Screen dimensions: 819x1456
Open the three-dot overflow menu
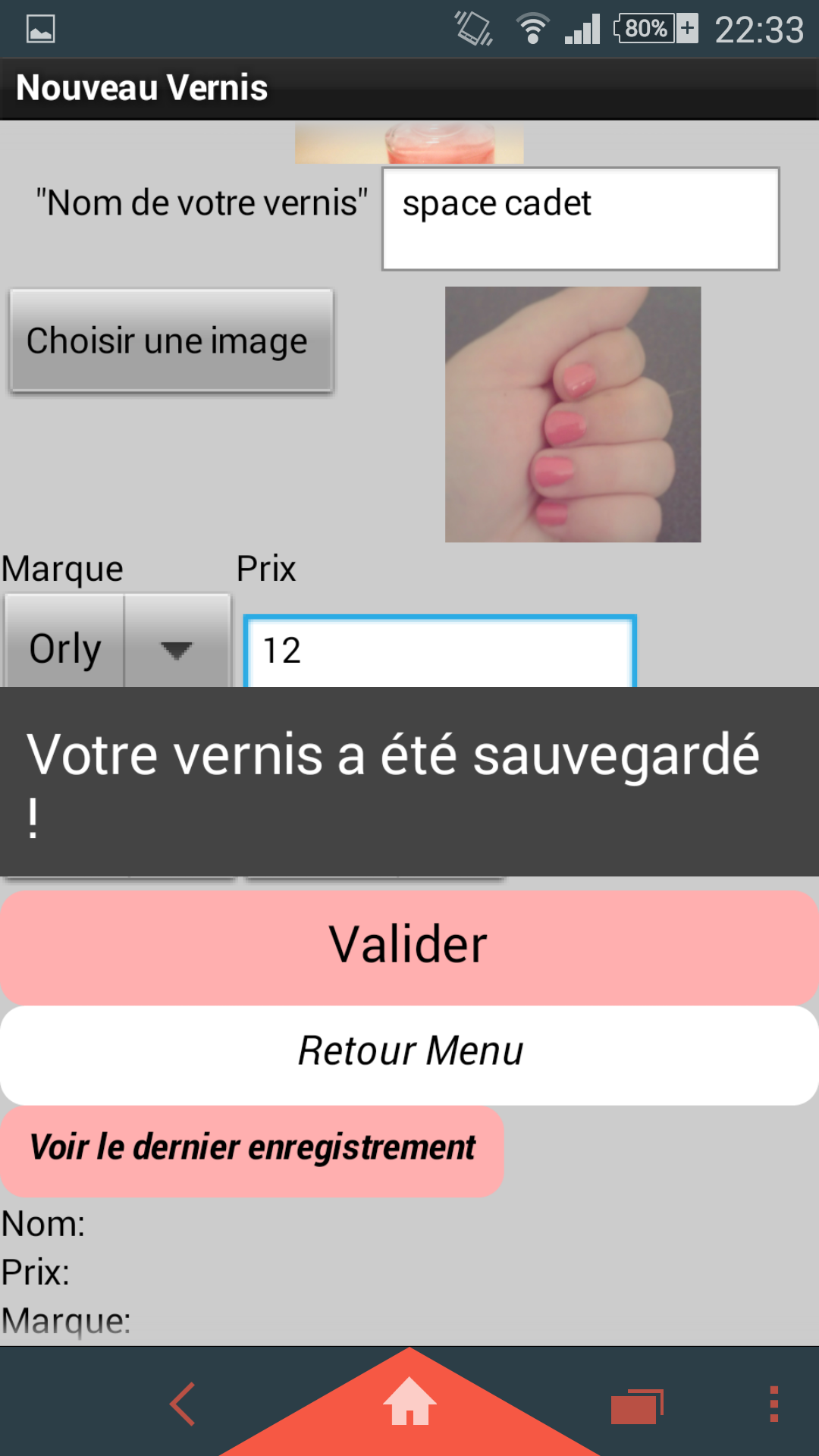pyautogui.click(x=773, y=1404)
